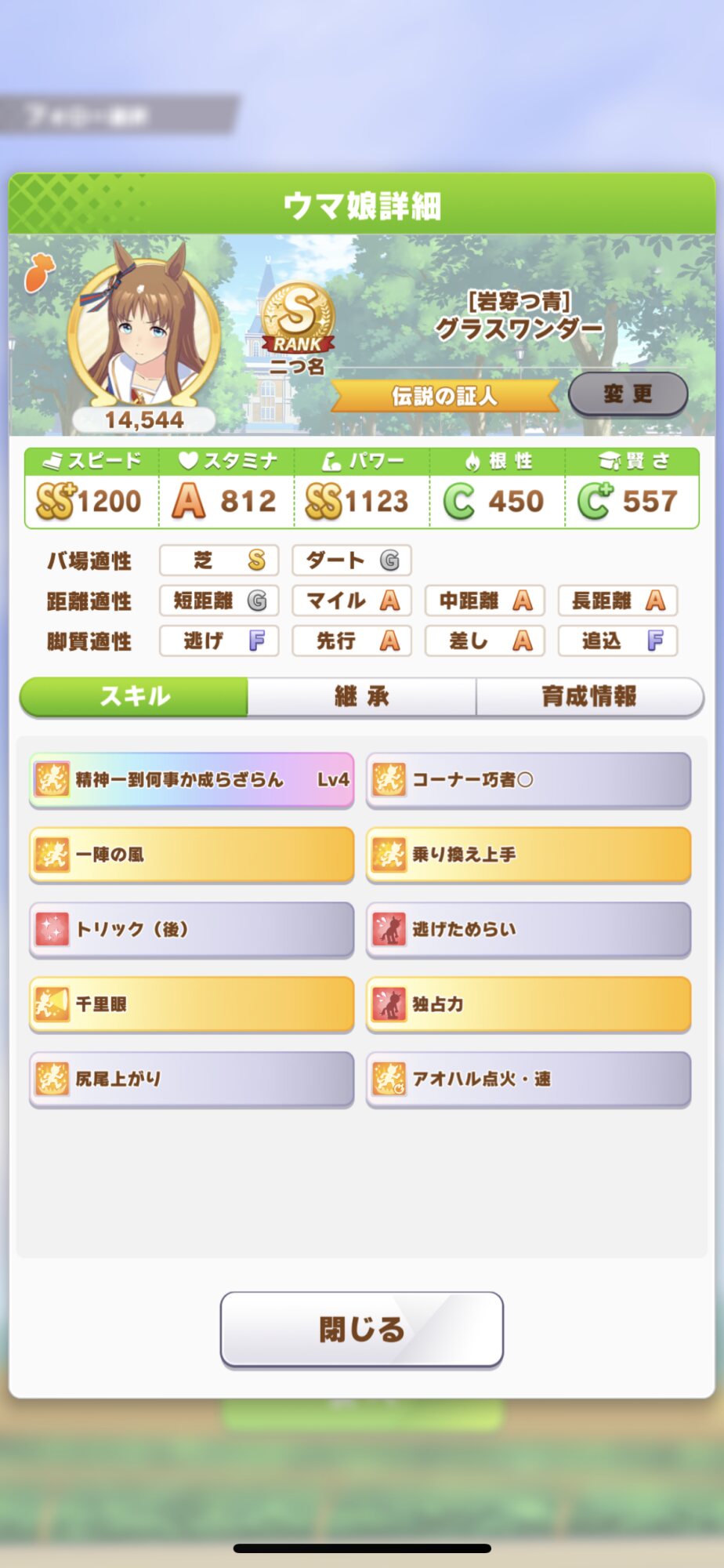Switch to the 継承 tab

[x=361, y=696]
